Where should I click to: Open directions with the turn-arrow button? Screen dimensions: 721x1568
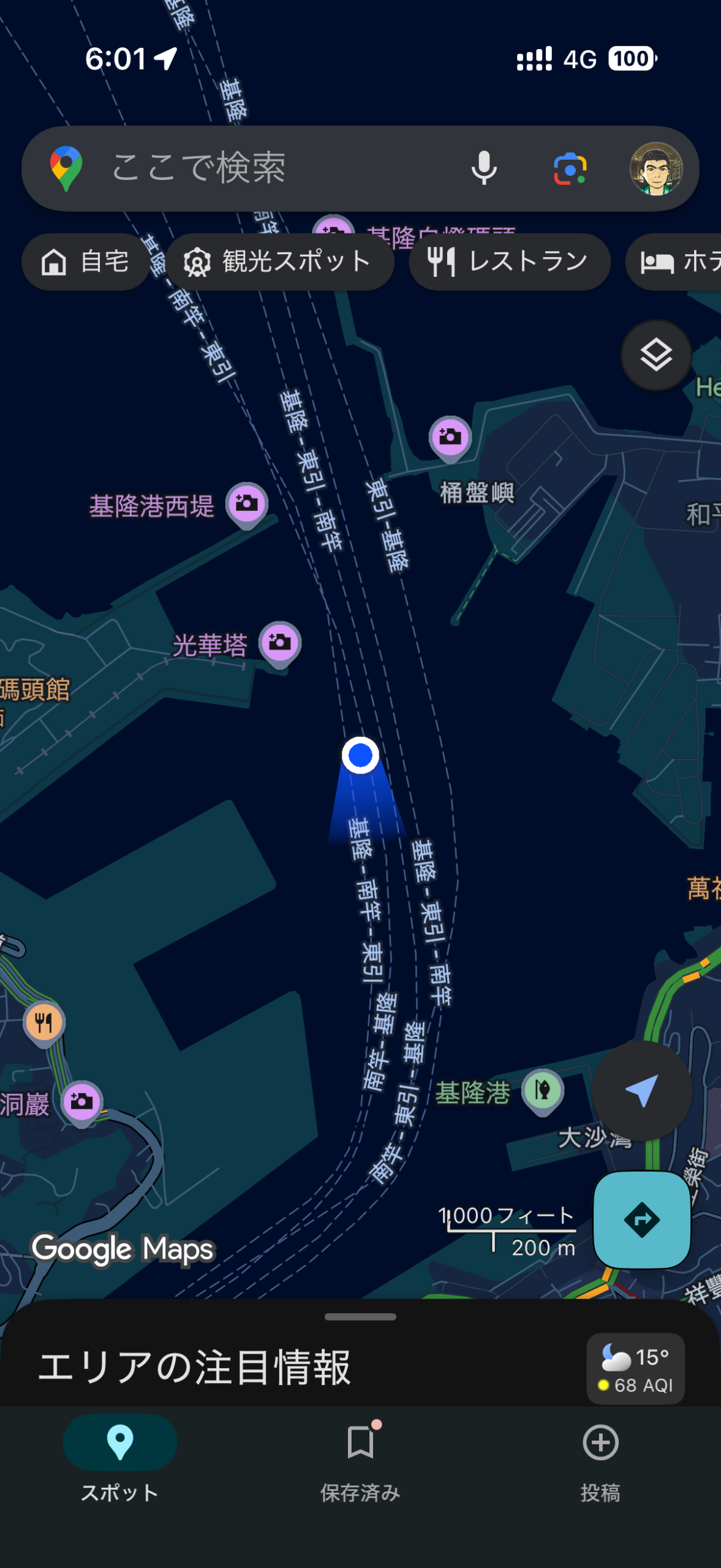click(641, 1220)
